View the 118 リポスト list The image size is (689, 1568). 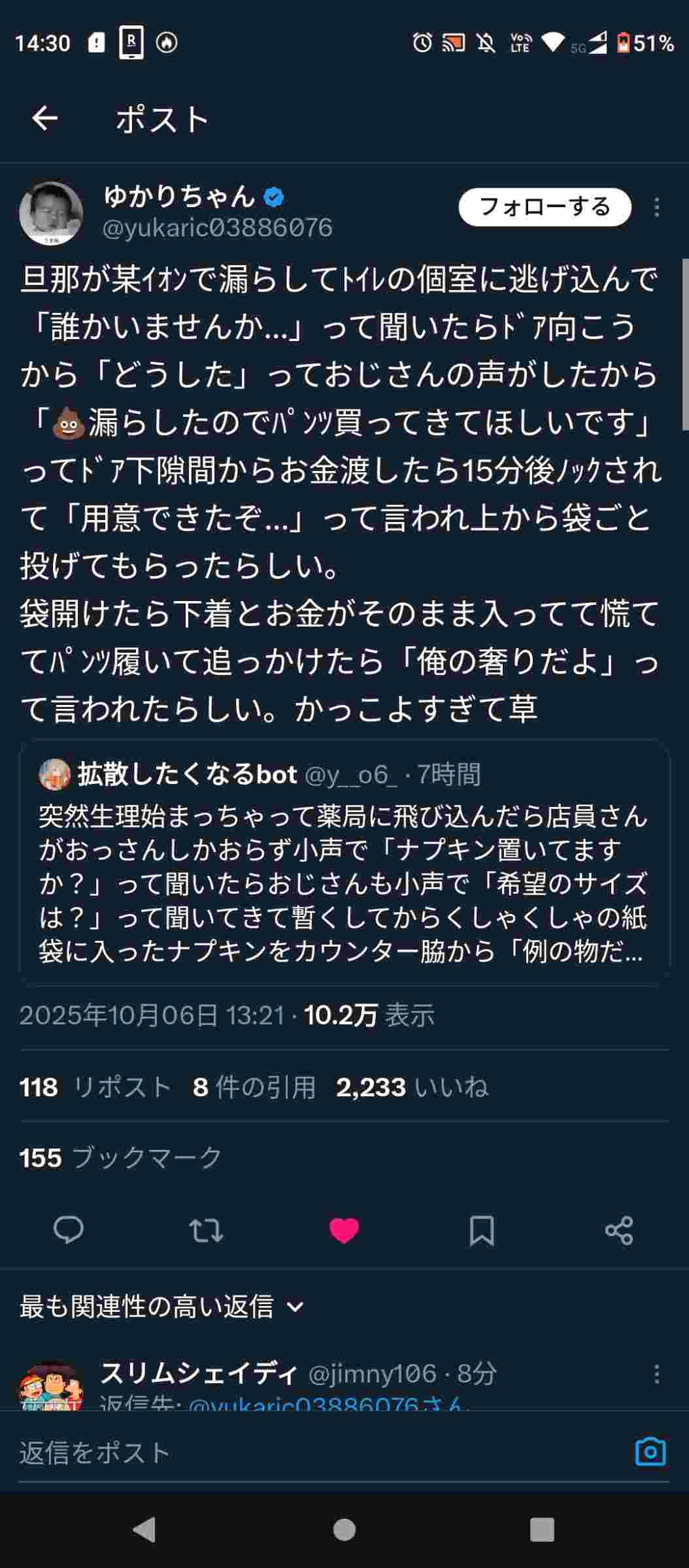pyautogui.click(x=95, y=1087)
